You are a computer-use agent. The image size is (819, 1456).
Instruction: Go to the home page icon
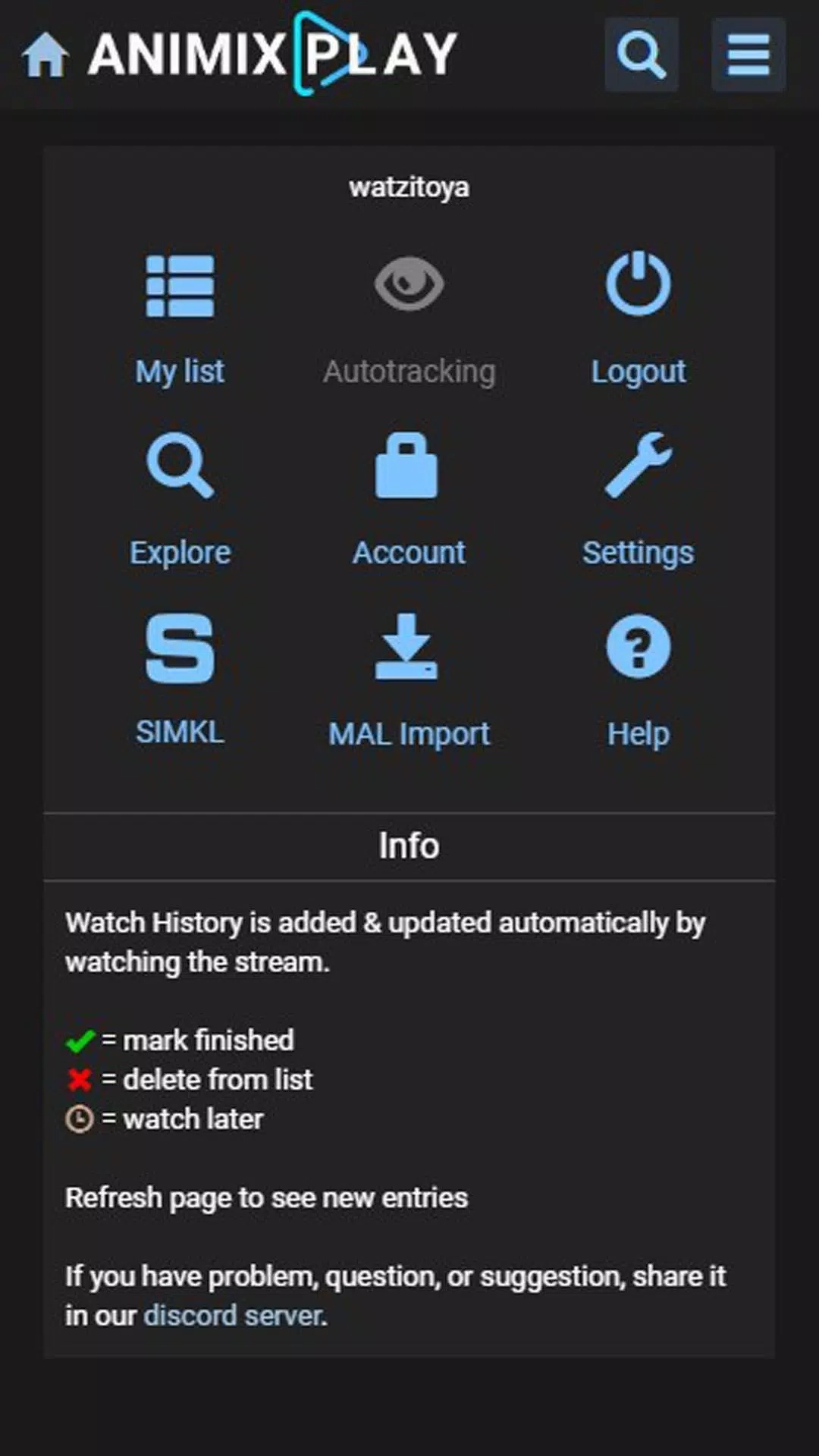(x=45, y=55)
